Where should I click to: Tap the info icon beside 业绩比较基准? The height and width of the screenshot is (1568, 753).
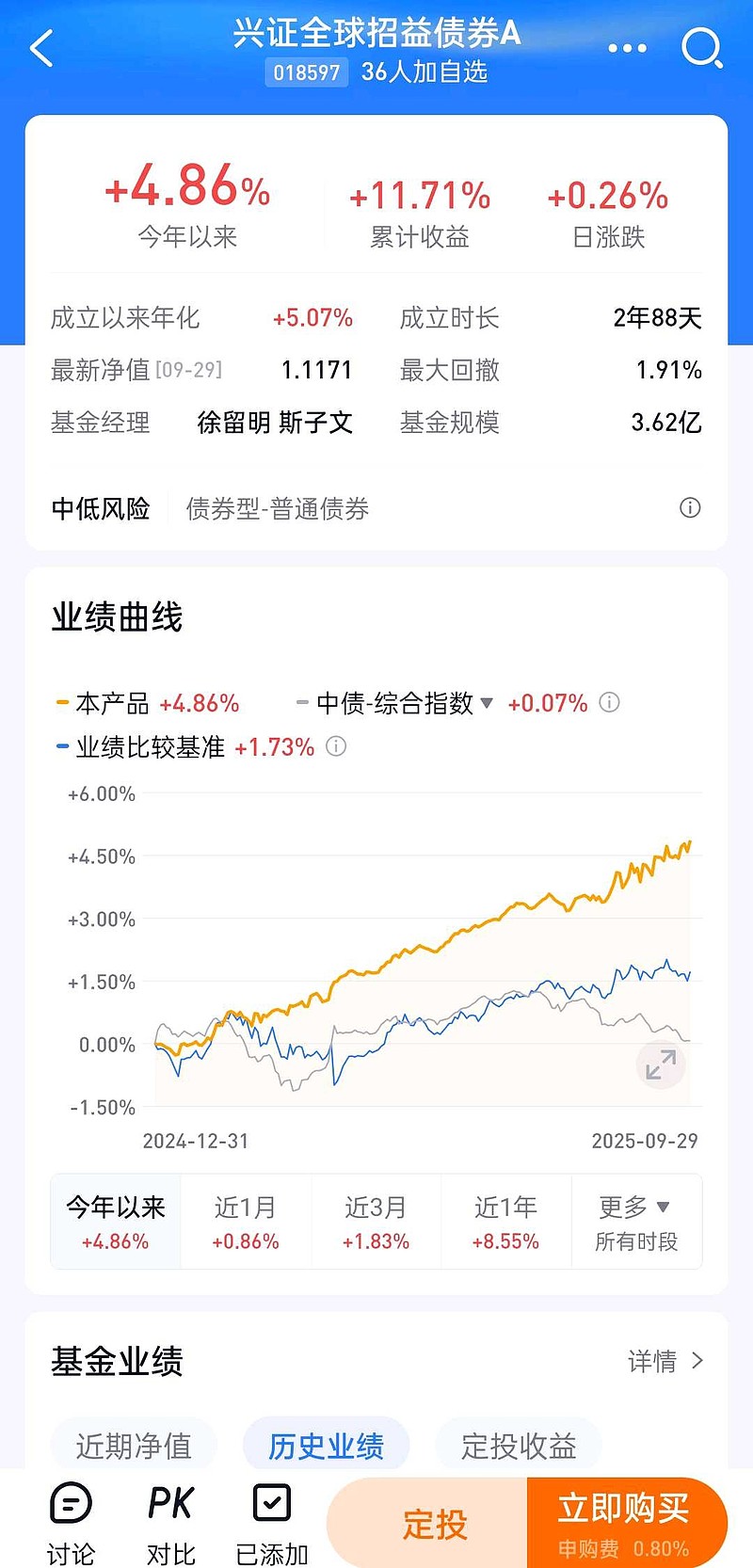(335, 746)
